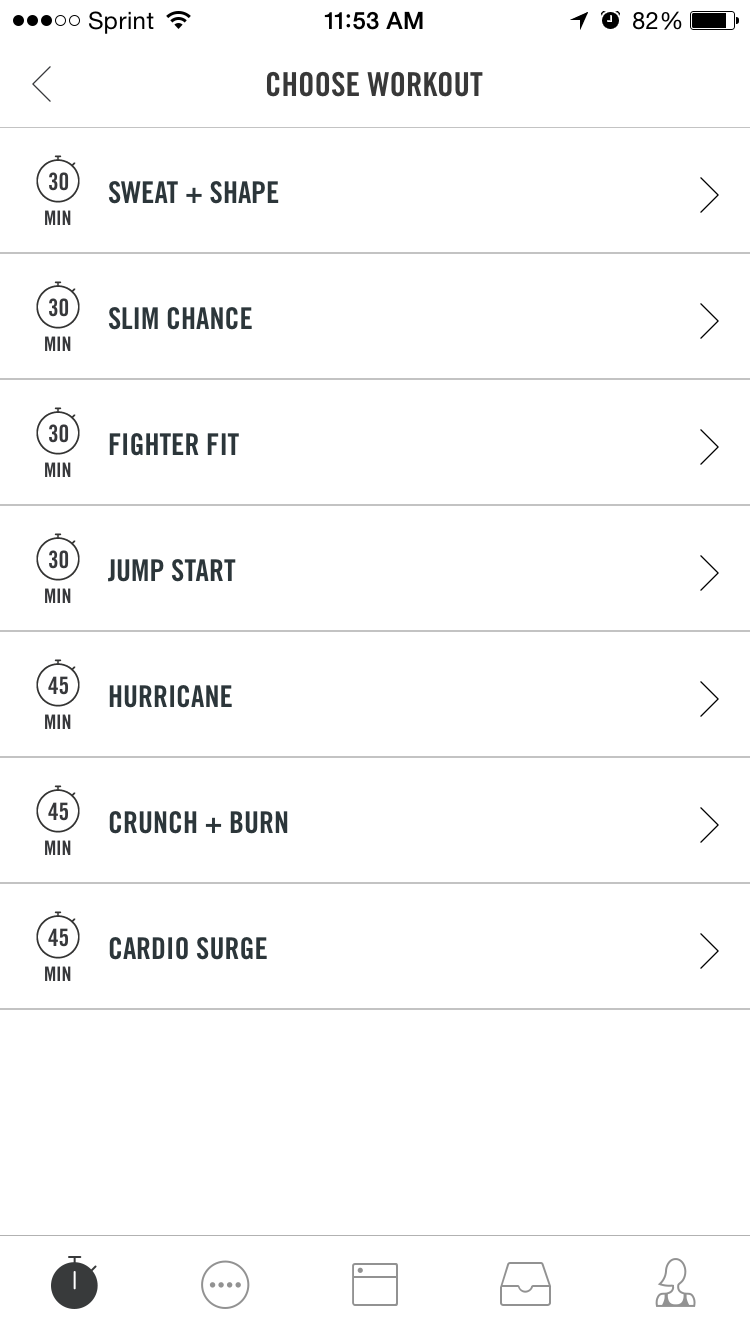This screenshot has width=750, height=1334.
Task: Open the four-dots circle tab
Action: [225, 1284]
